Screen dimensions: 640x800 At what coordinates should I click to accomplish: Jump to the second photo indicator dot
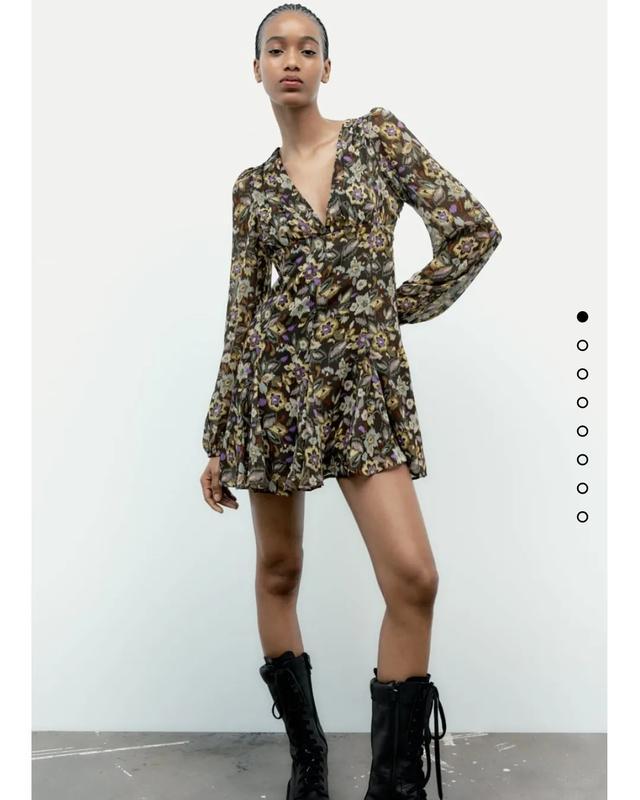click(x=582, y=345)
